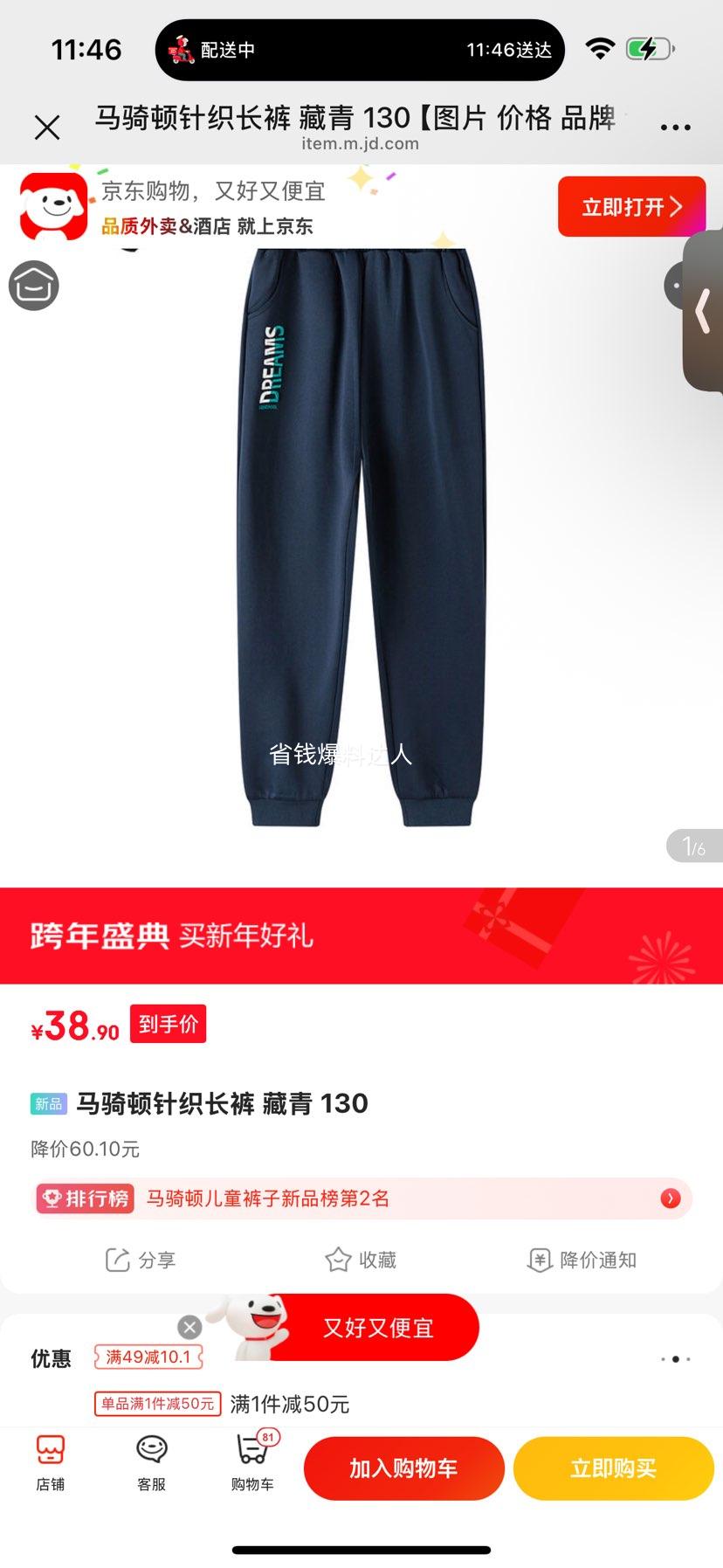723x1568 pixels.
Task: Tap the JD mascot logo in the app banner
Action: 50,207
